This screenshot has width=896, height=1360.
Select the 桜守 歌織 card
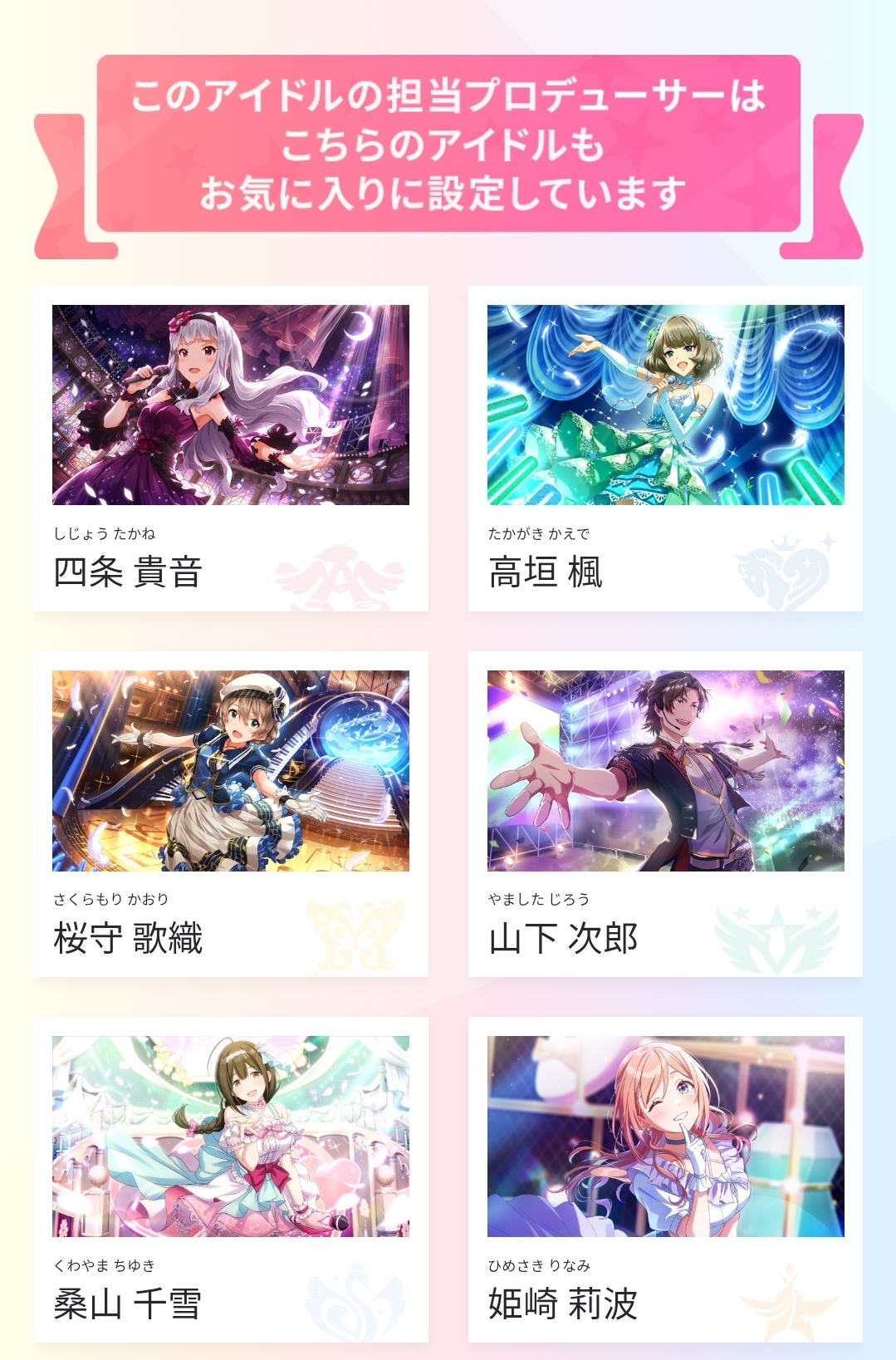[231, 814]
